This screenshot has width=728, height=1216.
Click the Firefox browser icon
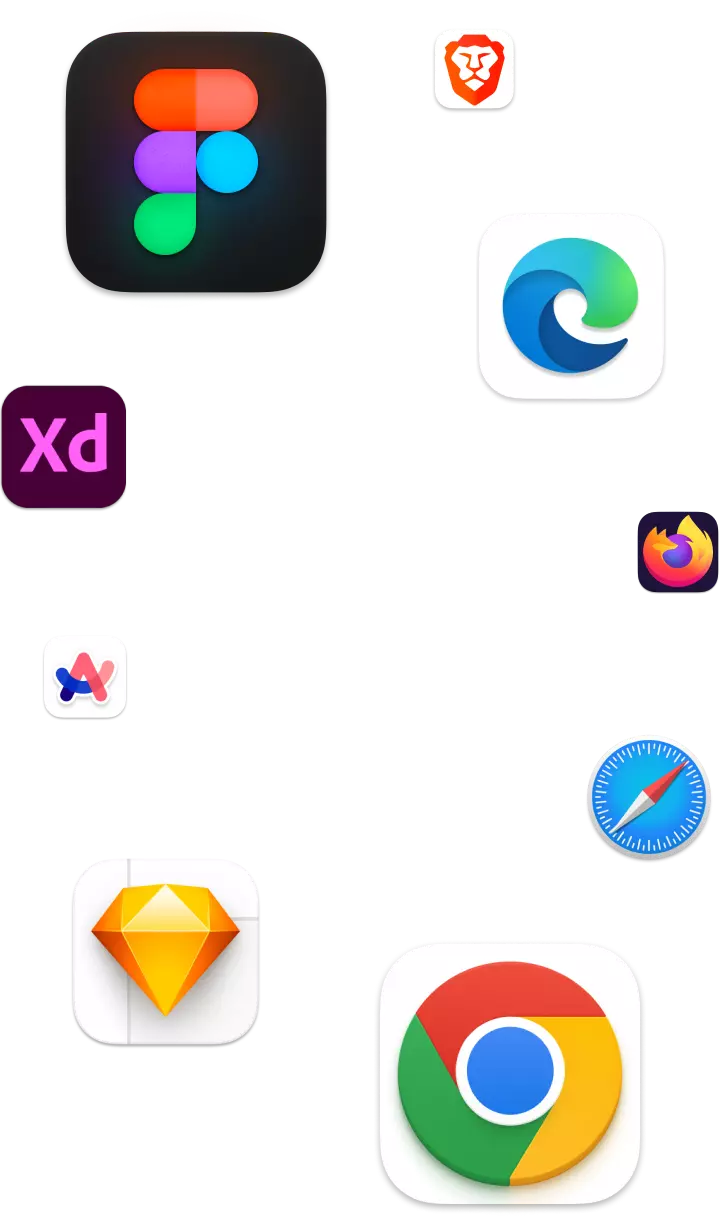tap(679, 551)
